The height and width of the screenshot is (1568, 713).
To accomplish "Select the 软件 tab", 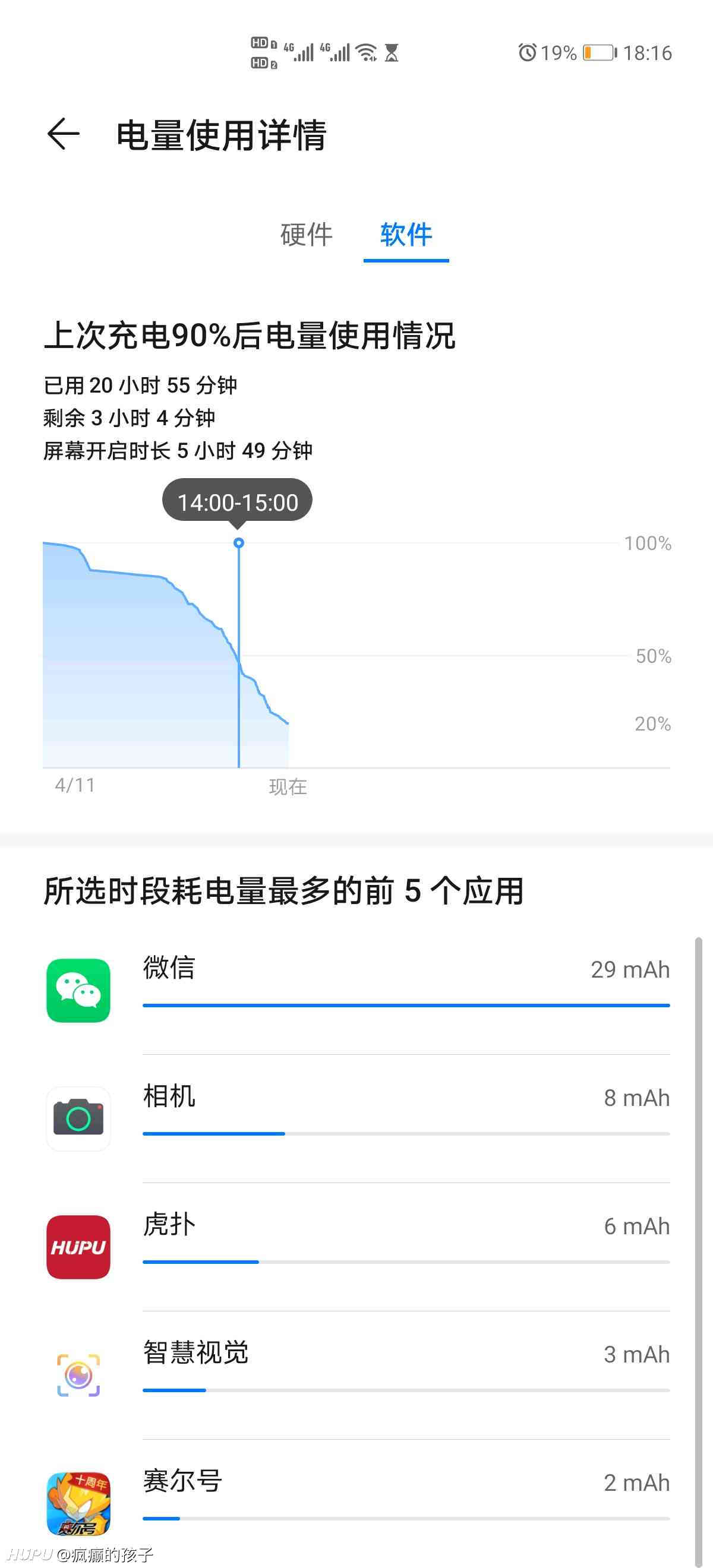I will [x=406, y=235].
